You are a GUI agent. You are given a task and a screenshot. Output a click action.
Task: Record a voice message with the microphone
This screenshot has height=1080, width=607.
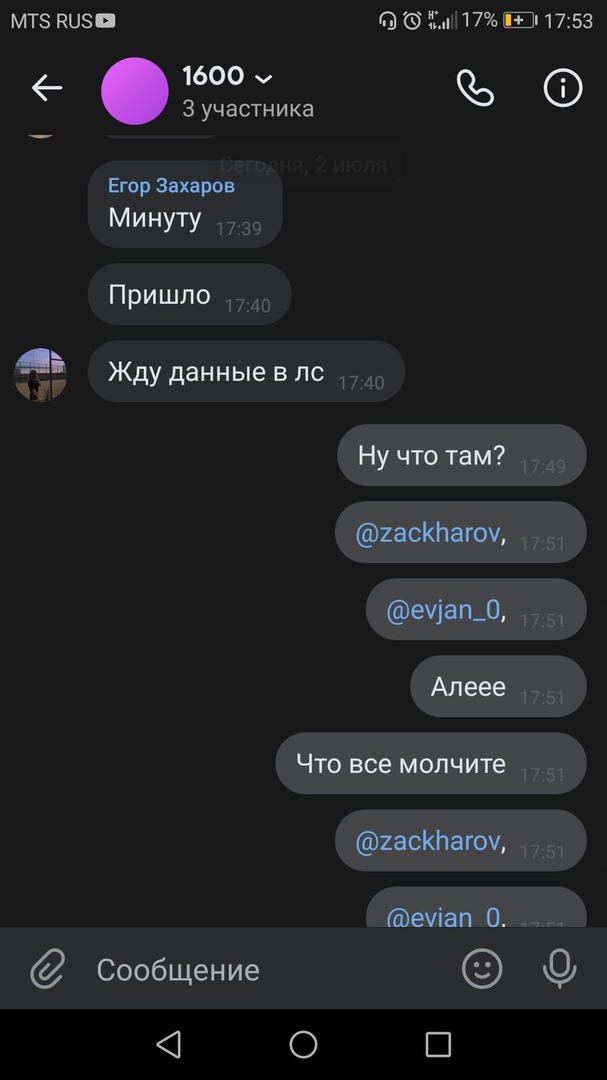[558, 968]
